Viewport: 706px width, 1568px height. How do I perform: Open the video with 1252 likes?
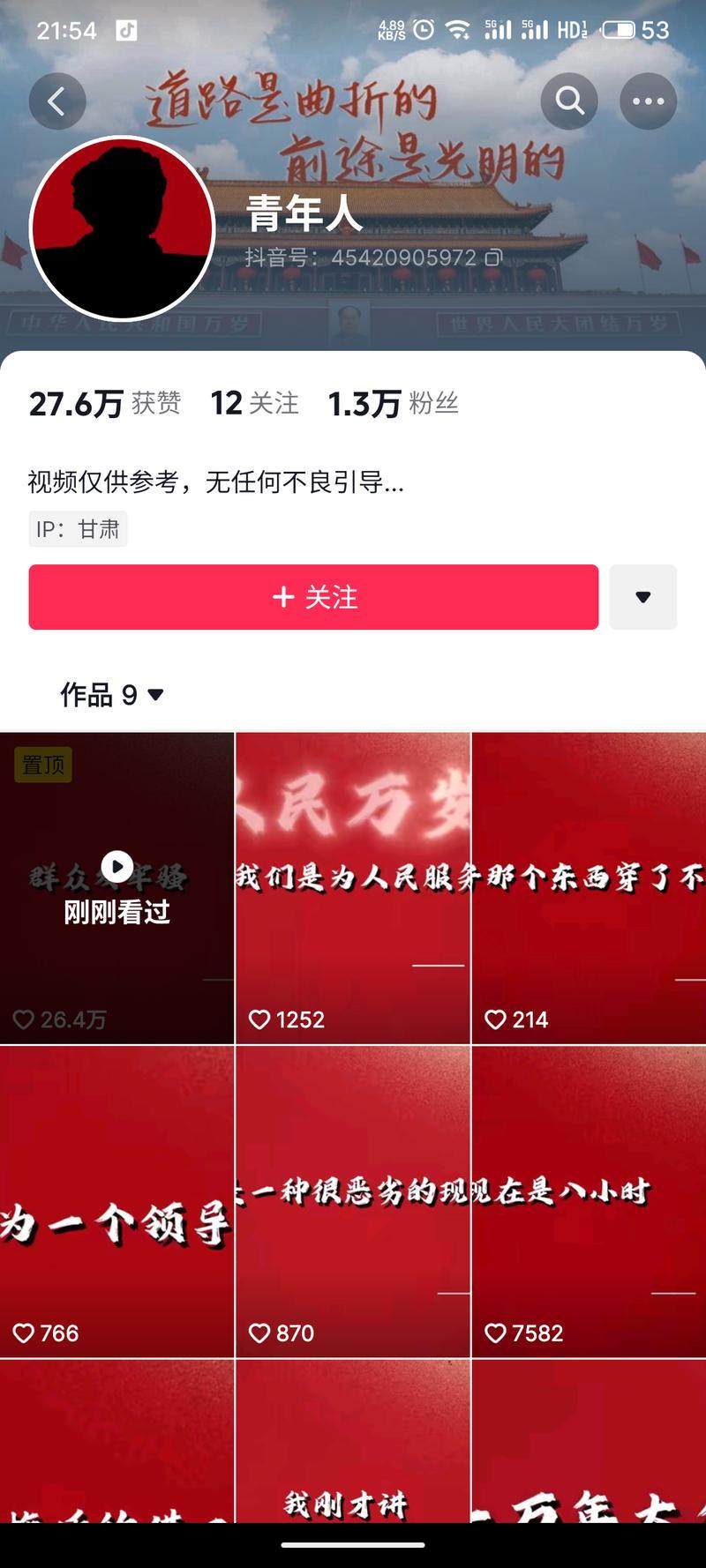tap(353, 887)
